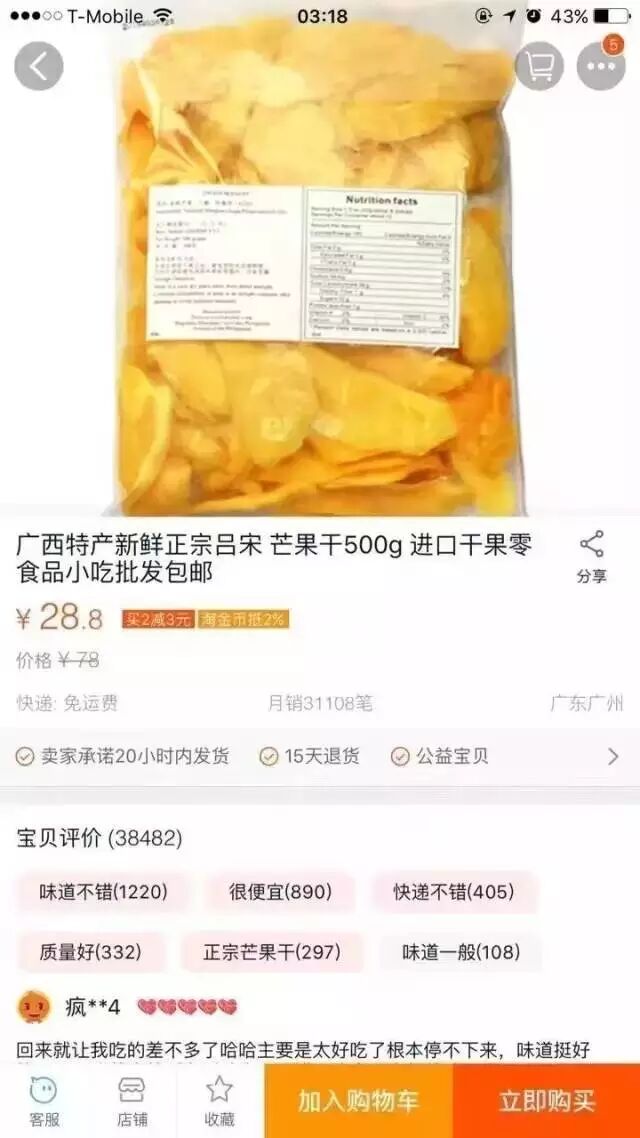
Task: Go back using the arrow icon
Action: point(39,66)
